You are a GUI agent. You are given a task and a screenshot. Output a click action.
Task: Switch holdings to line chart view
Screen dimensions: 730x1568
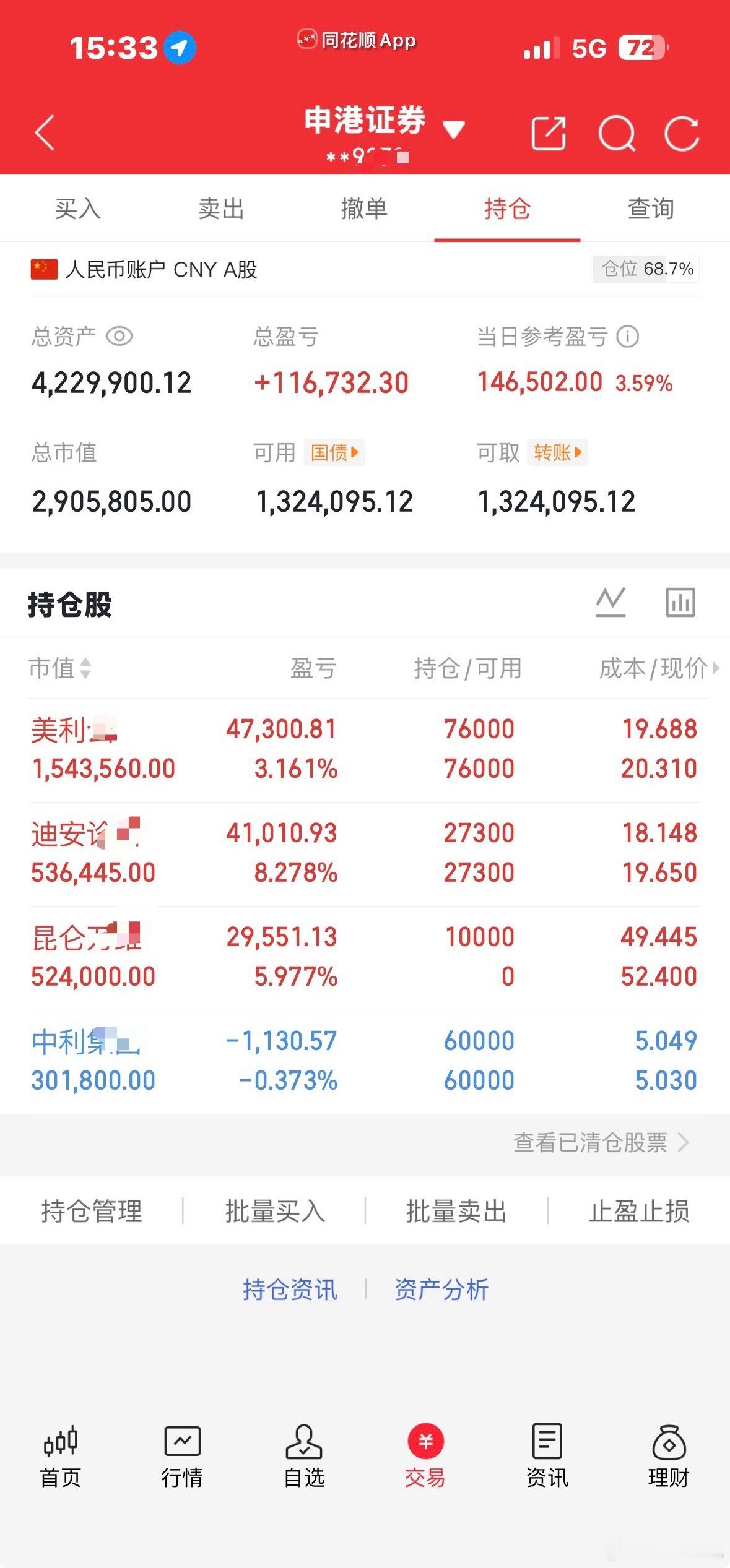point(611,602)
